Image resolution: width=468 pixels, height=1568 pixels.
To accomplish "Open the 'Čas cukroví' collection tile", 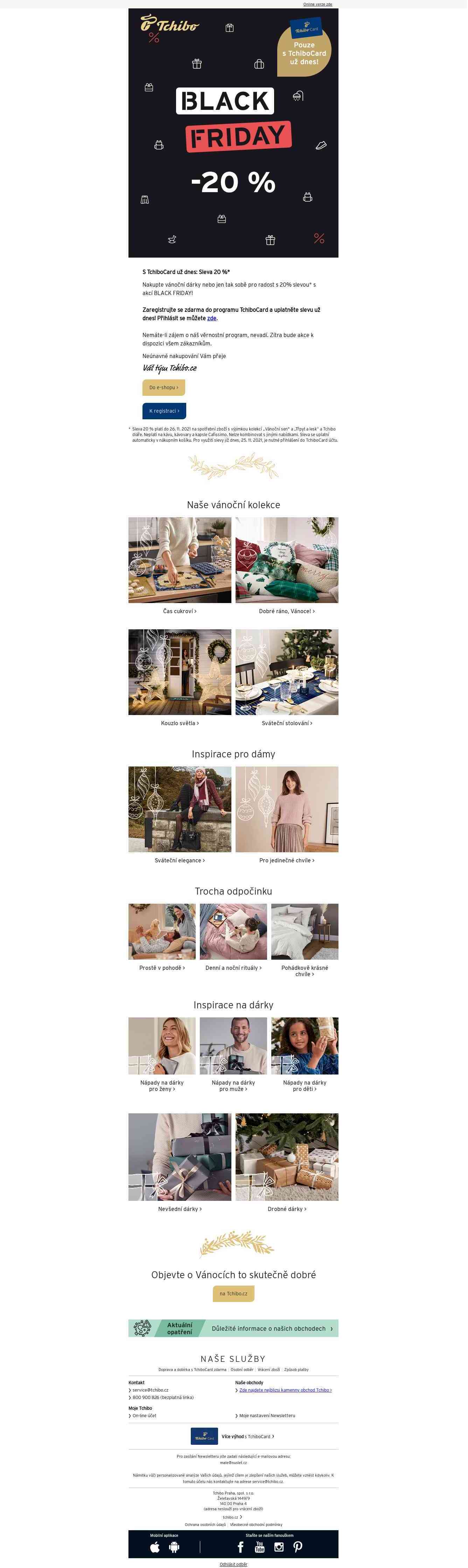I will (x=180, y=560).
